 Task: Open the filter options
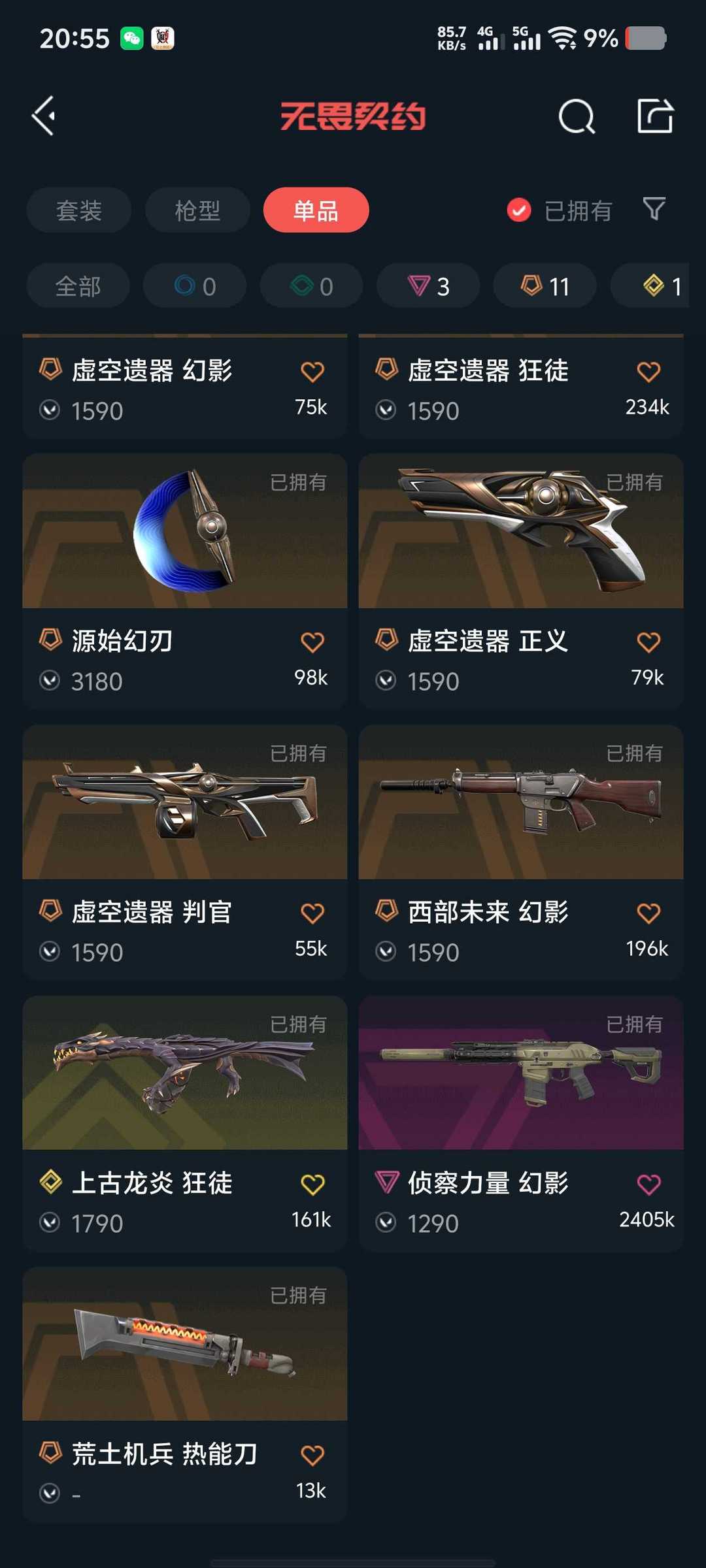tap(653, 210)
